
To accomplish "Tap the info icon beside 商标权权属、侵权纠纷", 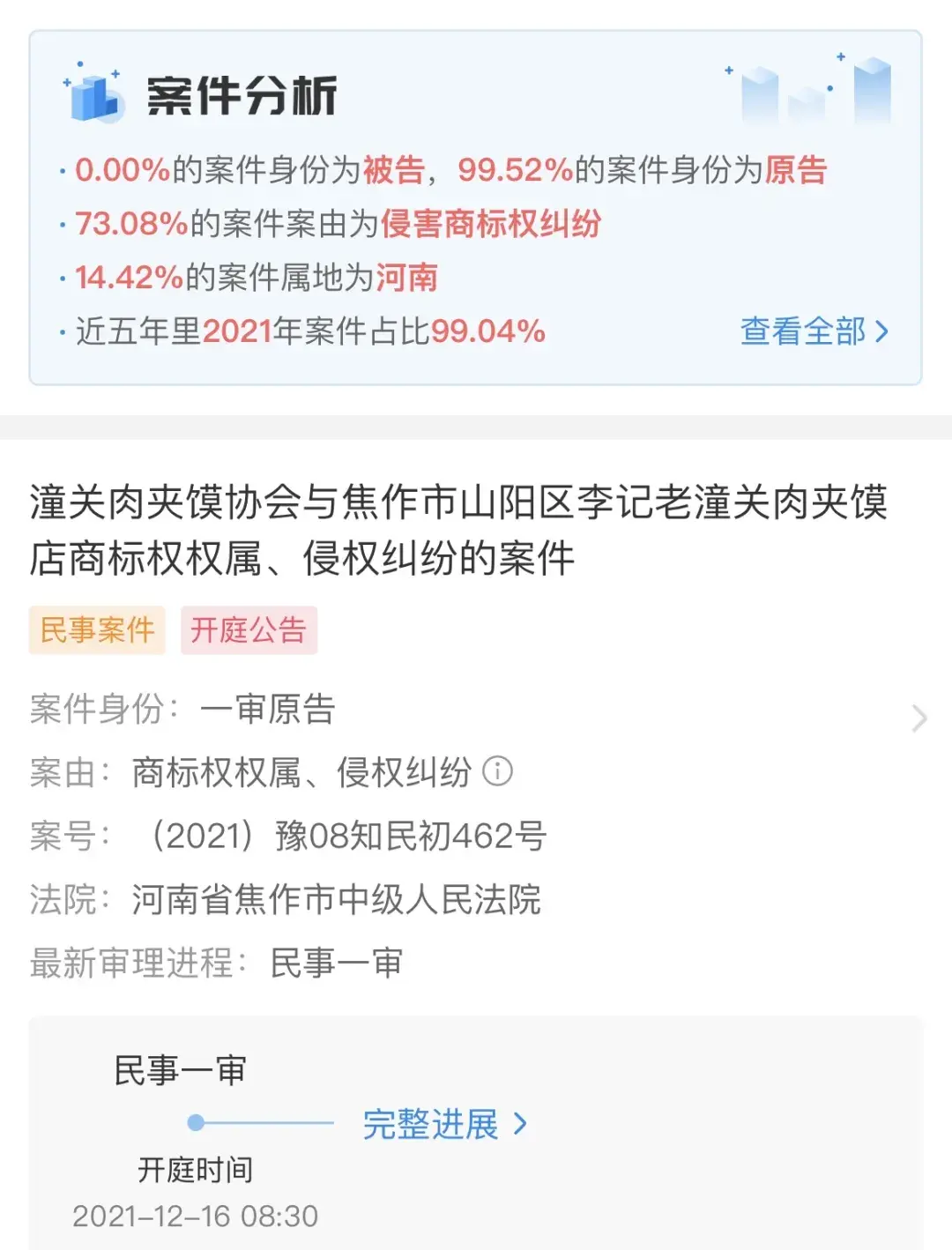I will pos(498,772).
